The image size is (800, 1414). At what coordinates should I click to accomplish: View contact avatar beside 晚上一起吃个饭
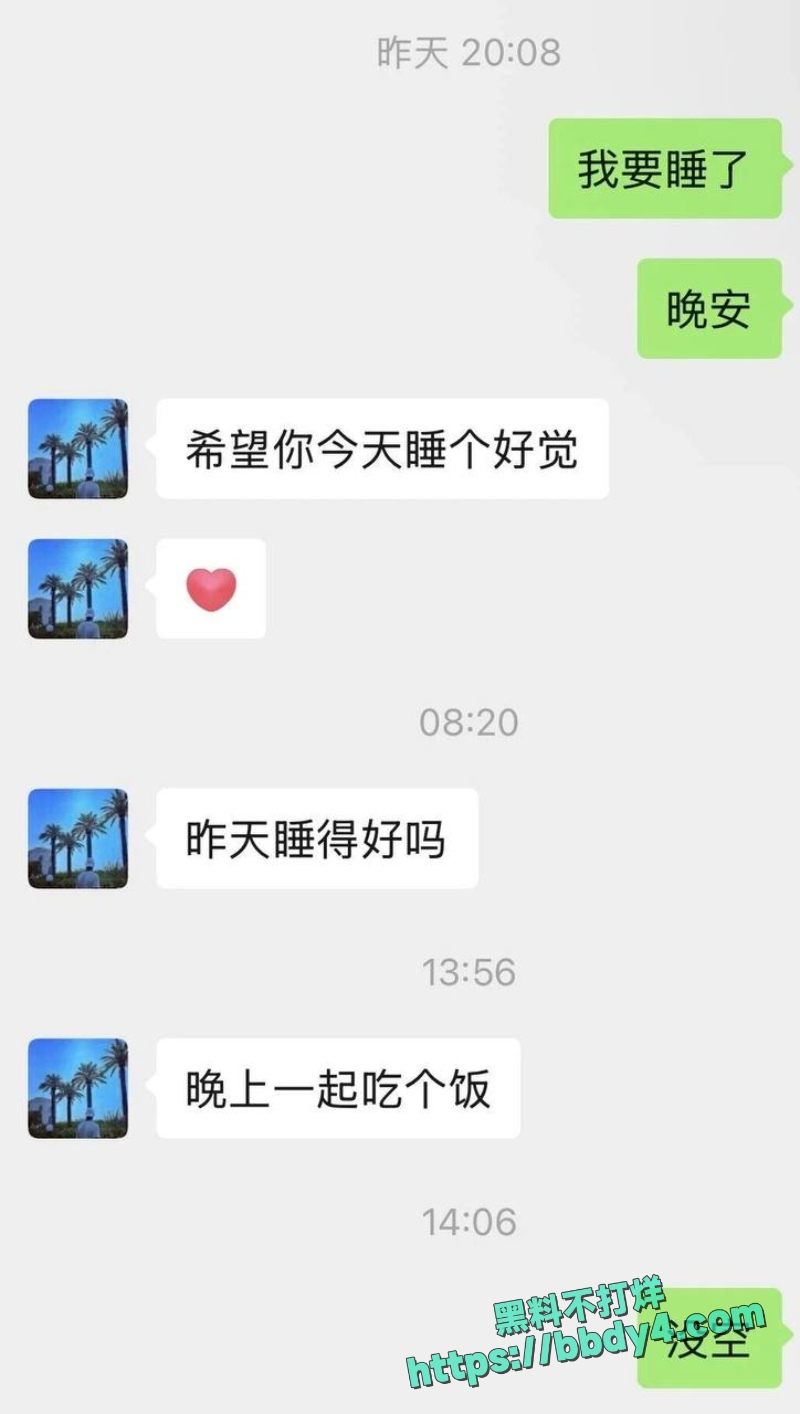78,1088
